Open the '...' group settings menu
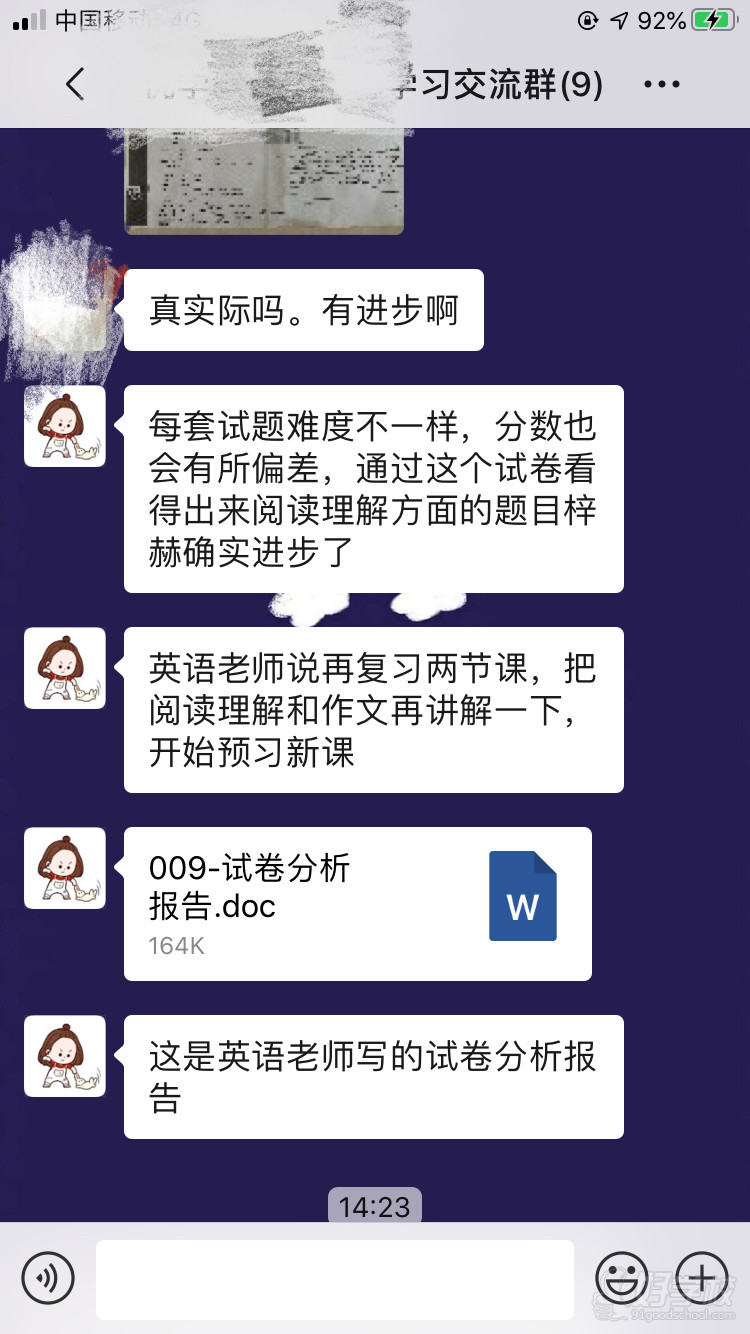The width and height of the screenshot is (750, 1334). click(662, 84)
